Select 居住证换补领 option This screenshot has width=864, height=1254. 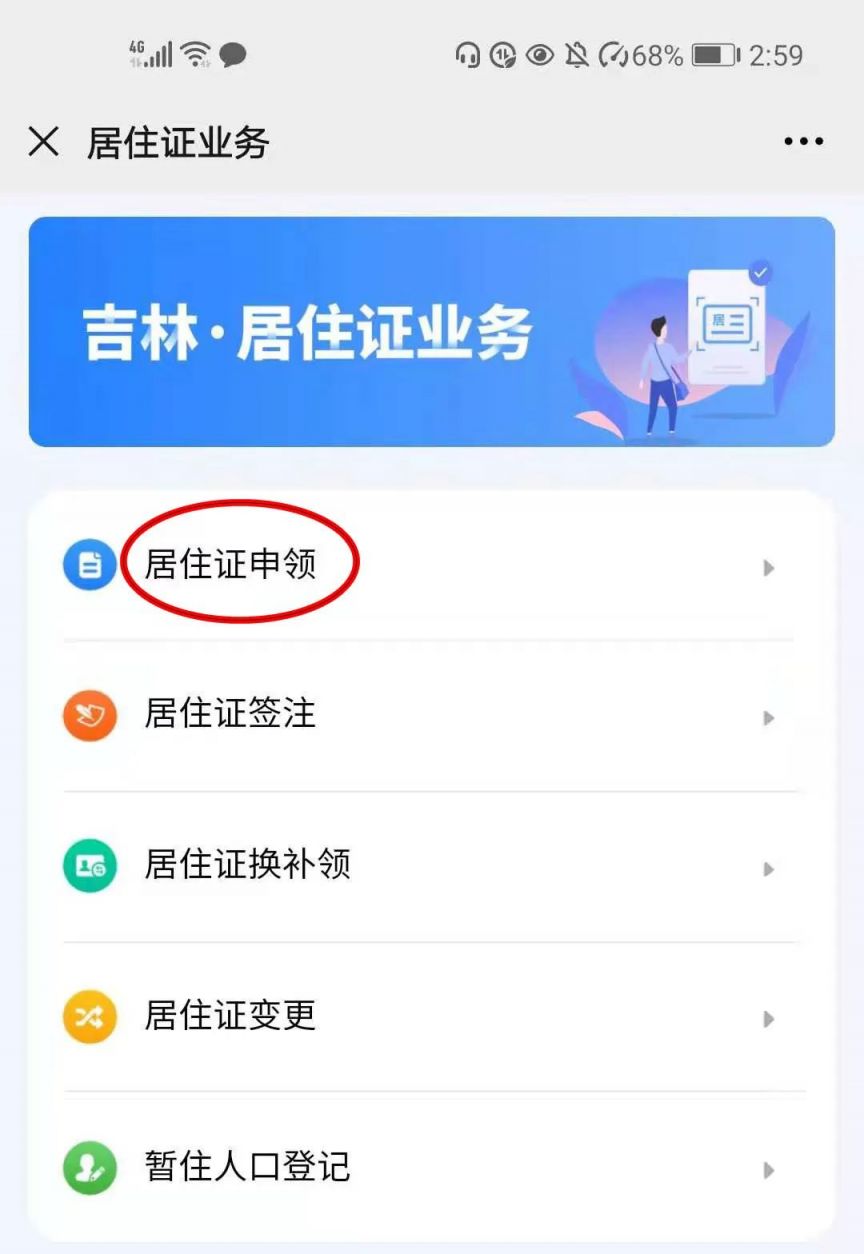coord(247,866)
